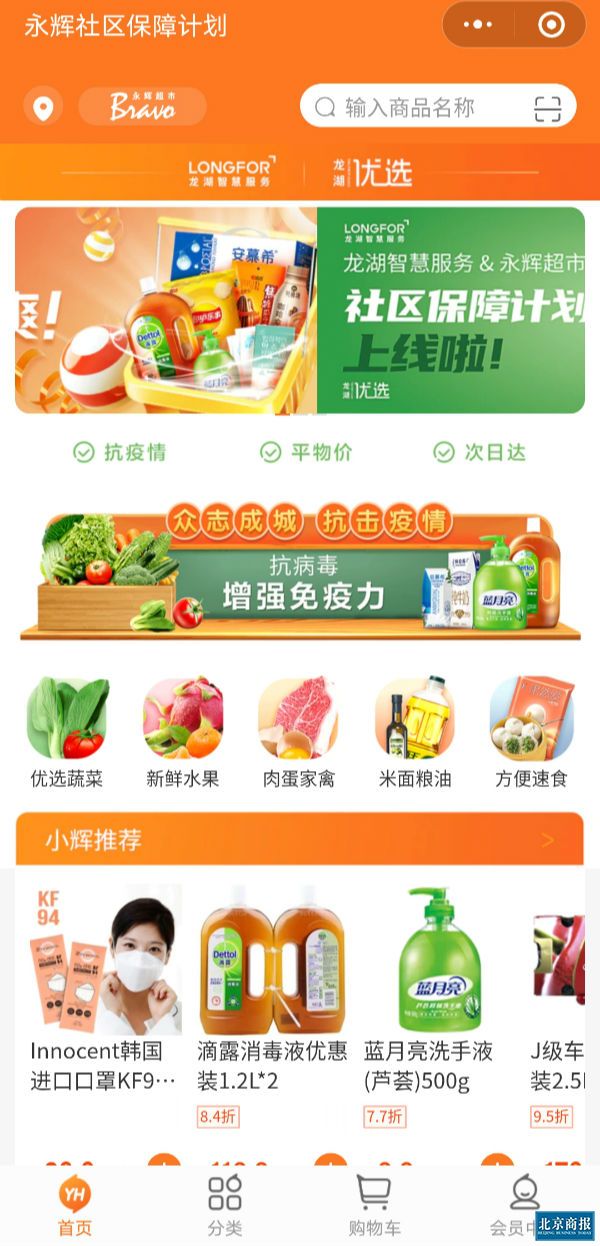Image resolution: width=600 pixels, height=1246 pixels.
Task: Open the 社区保障计划 banner
Action: tap(300, 310)
